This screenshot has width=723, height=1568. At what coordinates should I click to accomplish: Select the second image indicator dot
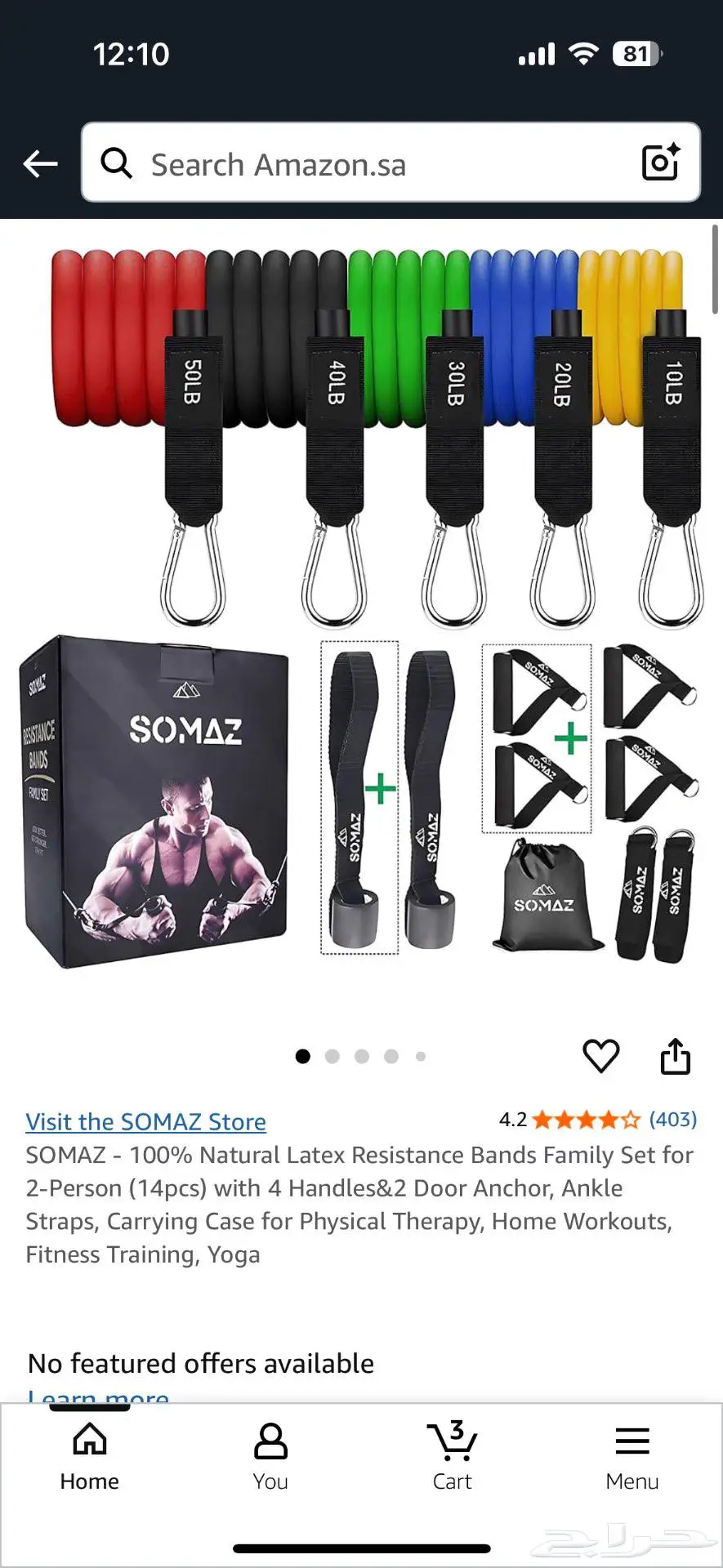(332, 1056)
